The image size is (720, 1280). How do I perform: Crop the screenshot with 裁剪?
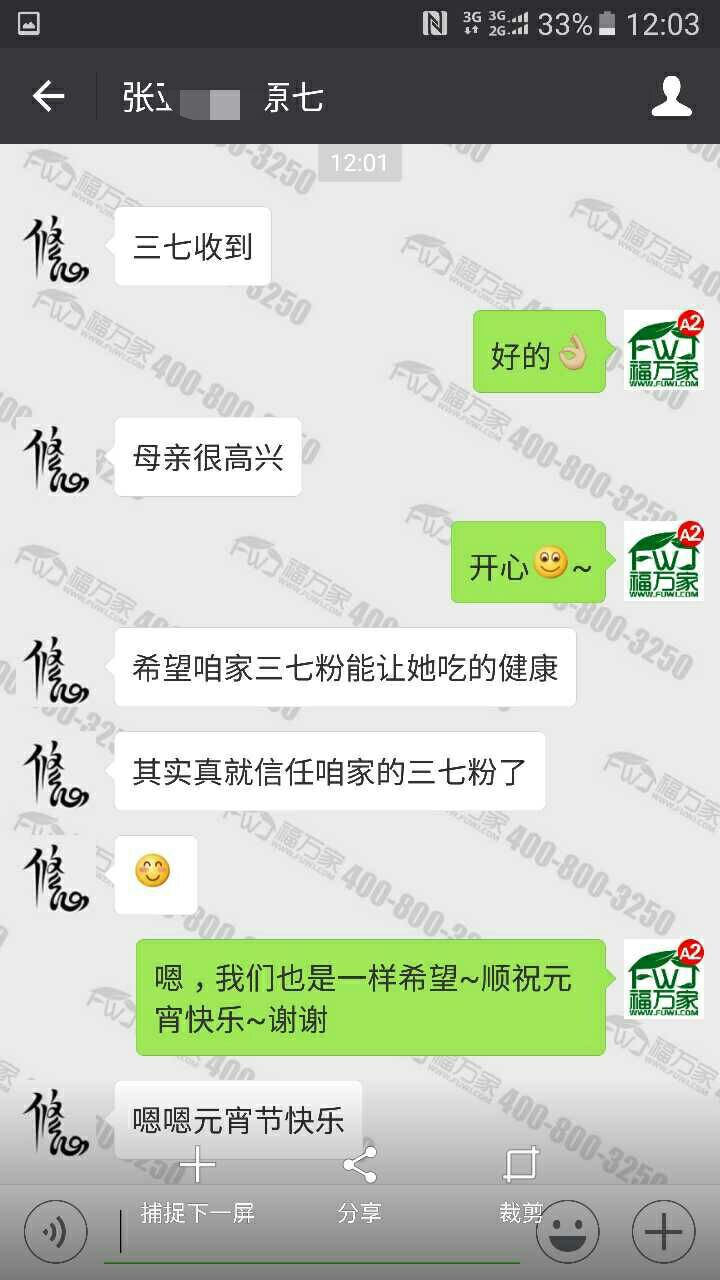(521, 1189)
